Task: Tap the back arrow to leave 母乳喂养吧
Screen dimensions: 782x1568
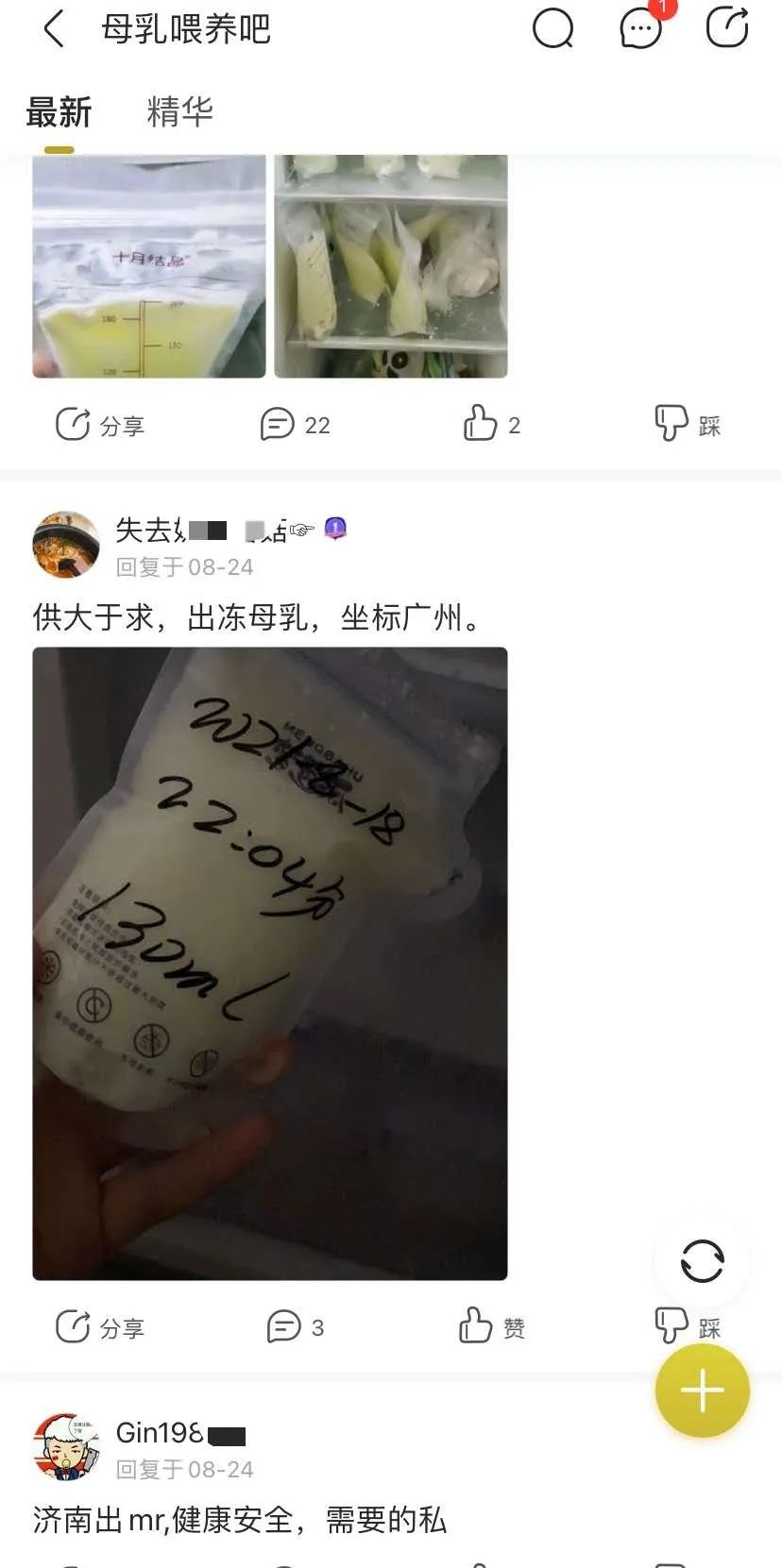Action: click(x=53, y=29)
